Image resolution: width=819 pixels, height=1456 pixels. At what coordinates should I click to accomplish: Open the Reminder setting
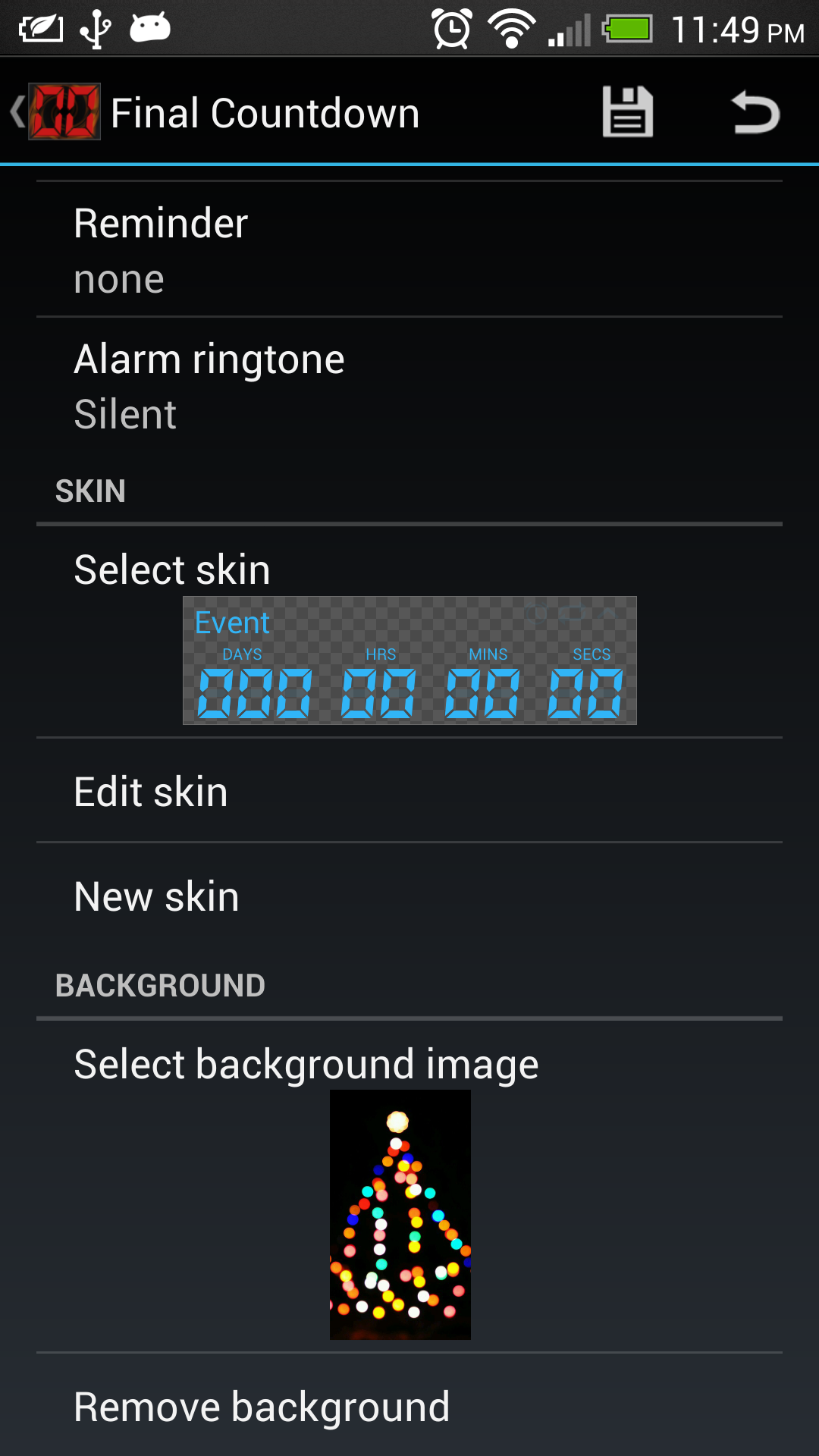[x=409, y=250]
